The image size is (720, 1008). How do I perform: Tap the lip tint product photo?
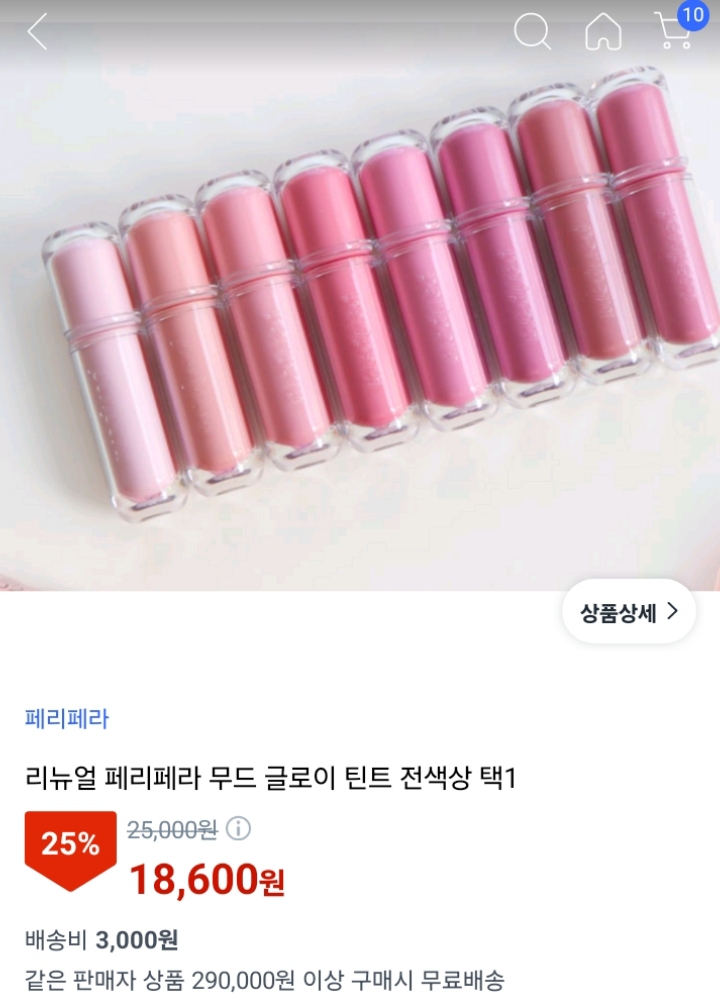tap(360, 320)
